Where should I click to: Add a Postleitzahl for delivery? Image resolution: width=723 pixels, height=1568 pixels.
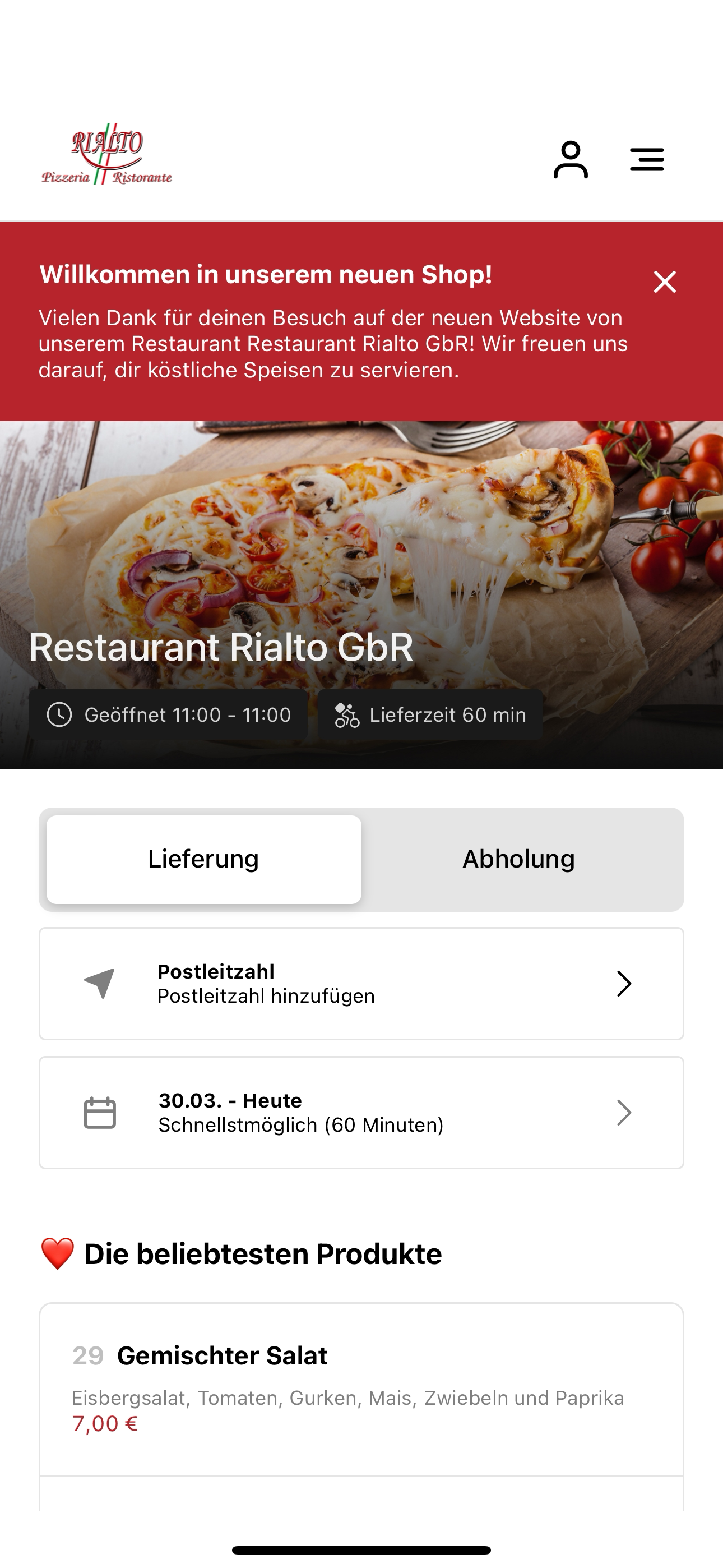click(x=361, y=984)
